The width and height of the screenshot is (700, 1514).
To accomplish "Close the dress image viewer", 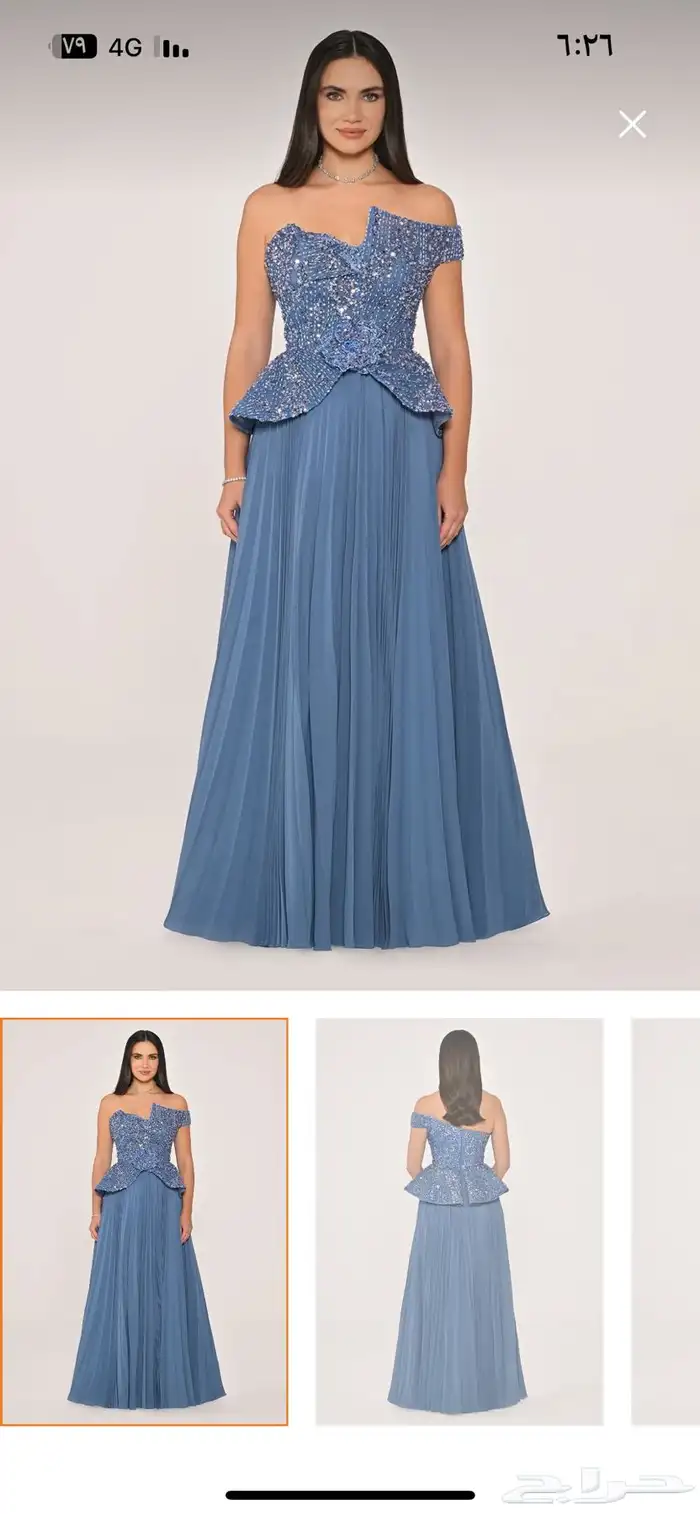I will 632,125.
